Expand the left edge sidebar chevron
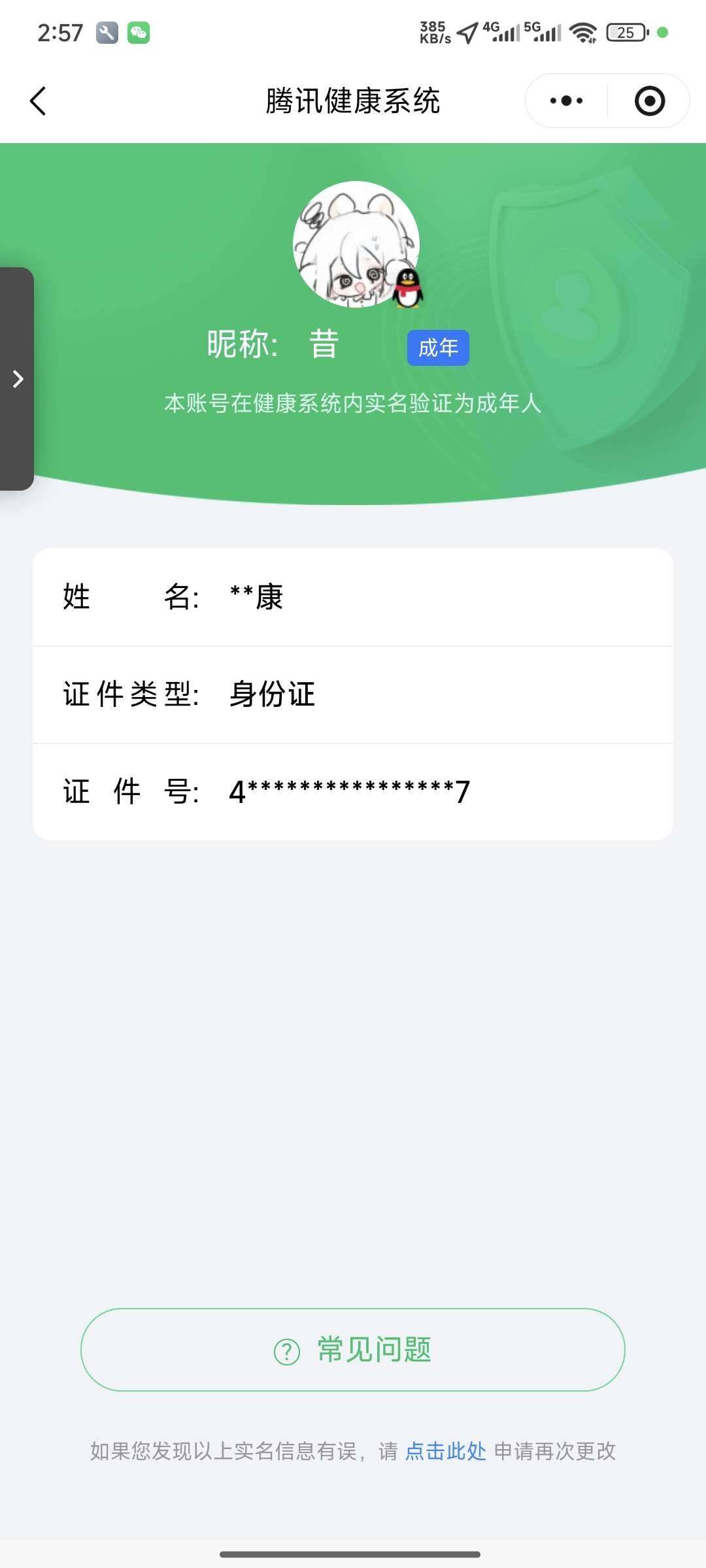This screenshot has height=1568, width=706. [x=16, y=378]
